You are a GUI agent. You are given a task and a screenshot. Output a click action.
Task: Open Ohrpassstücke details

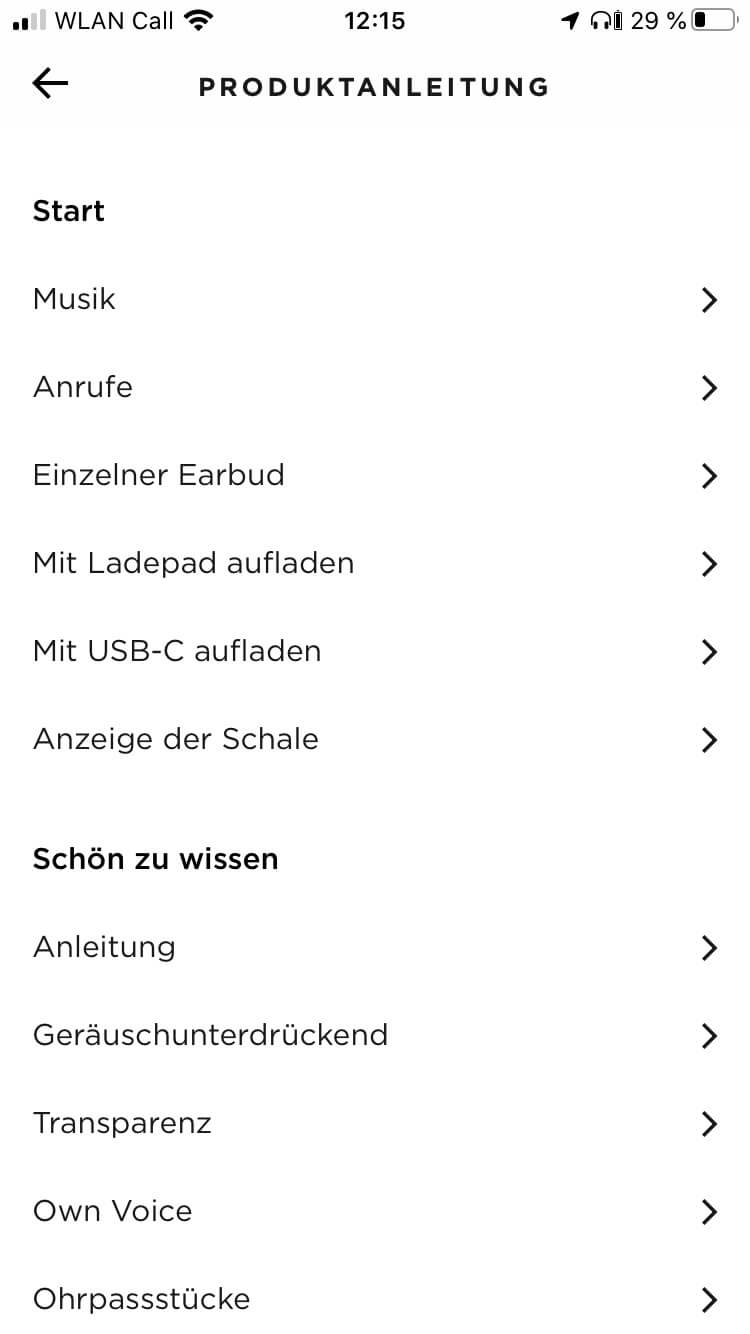coord(375,1299)
